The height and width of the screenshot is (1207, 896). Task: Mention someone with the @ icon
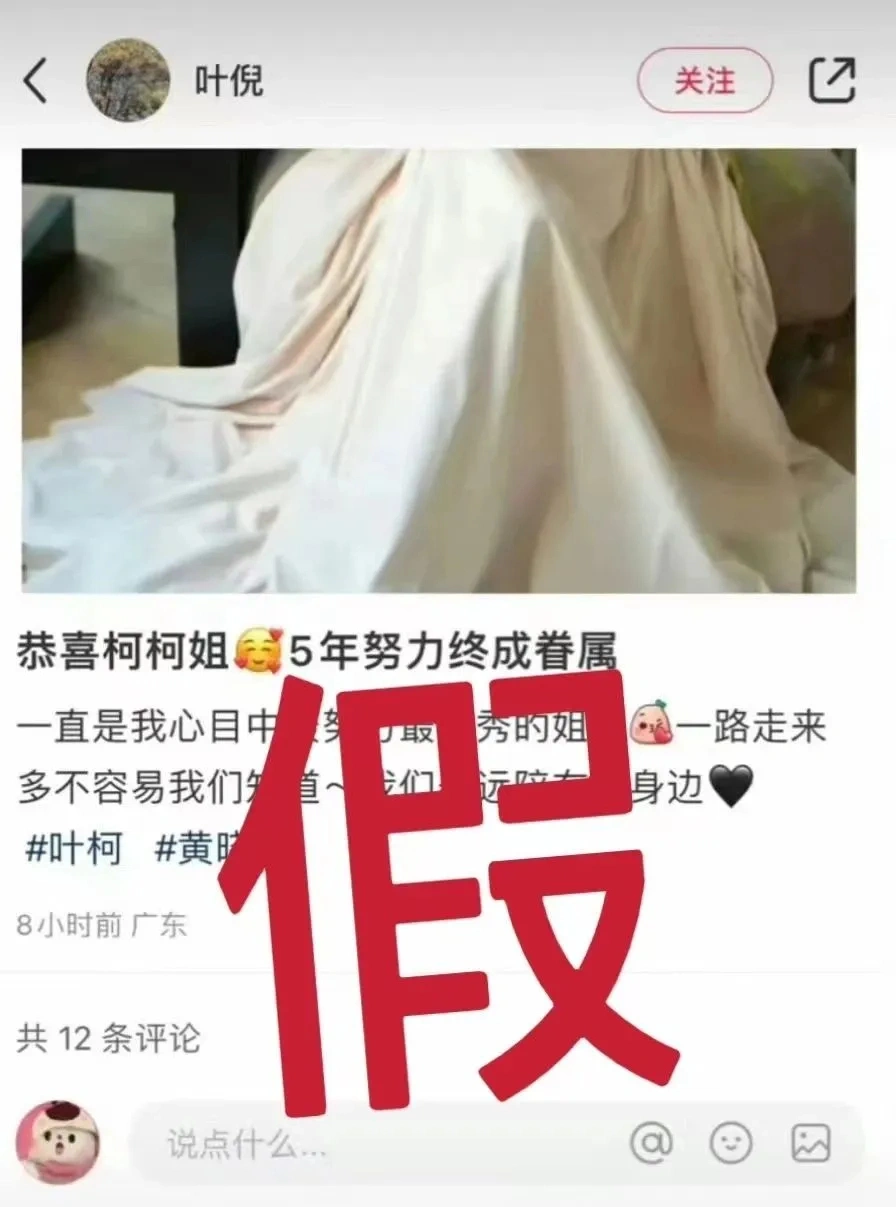pyautogui.click(x=652, y=1142)
